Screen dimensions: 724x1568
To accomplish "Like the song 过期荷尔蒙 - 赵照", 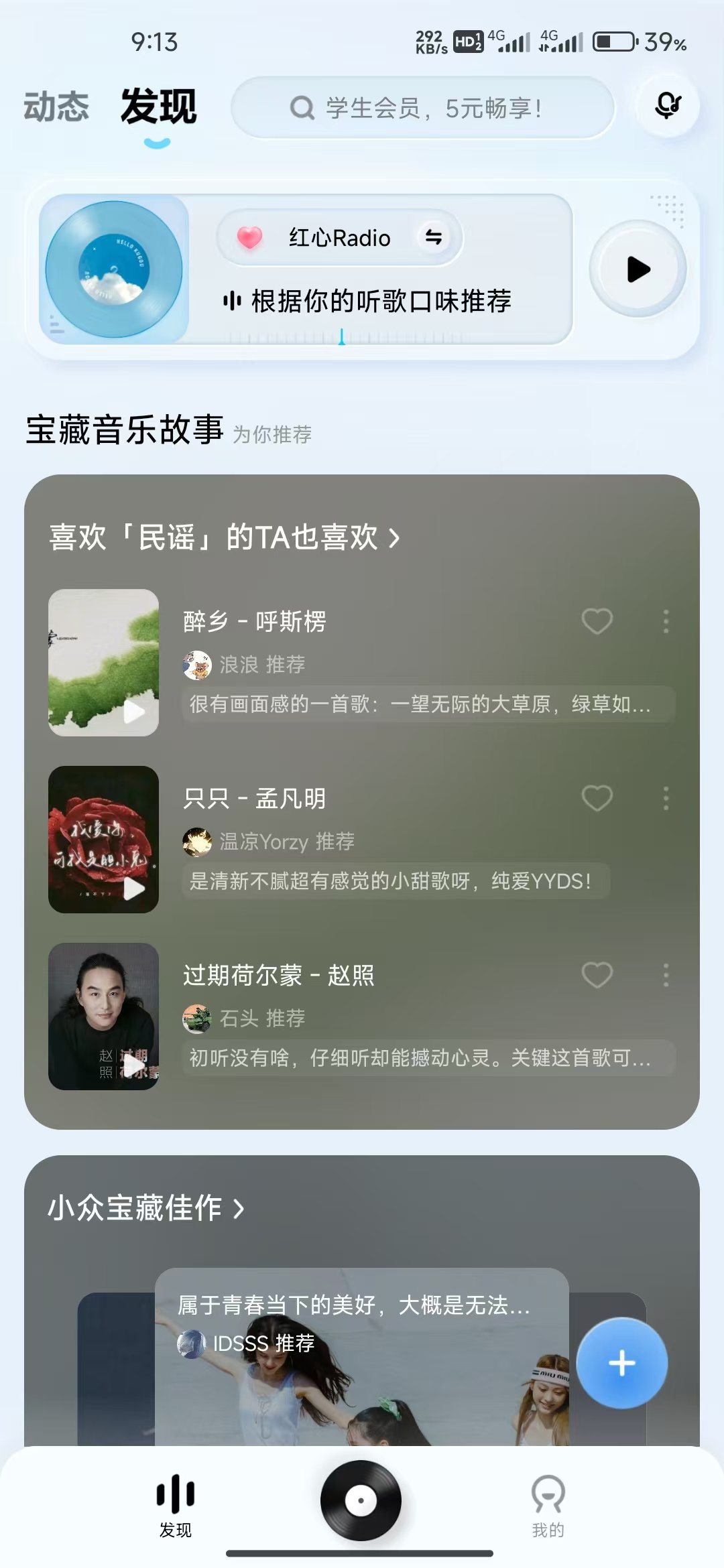I will pos(597,975).
